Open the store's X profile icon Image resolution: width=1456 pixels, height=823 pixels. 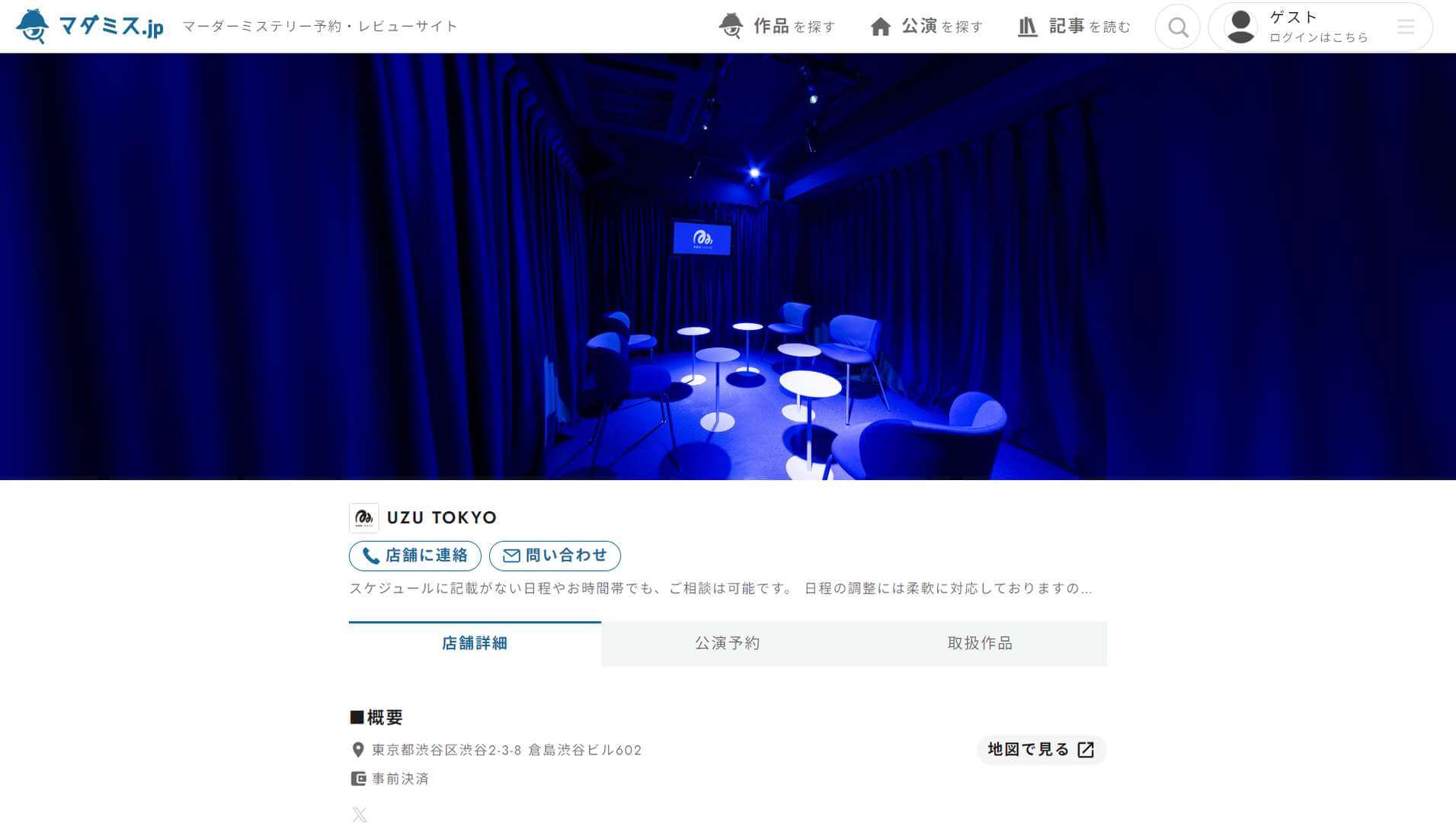pos(360,815)
